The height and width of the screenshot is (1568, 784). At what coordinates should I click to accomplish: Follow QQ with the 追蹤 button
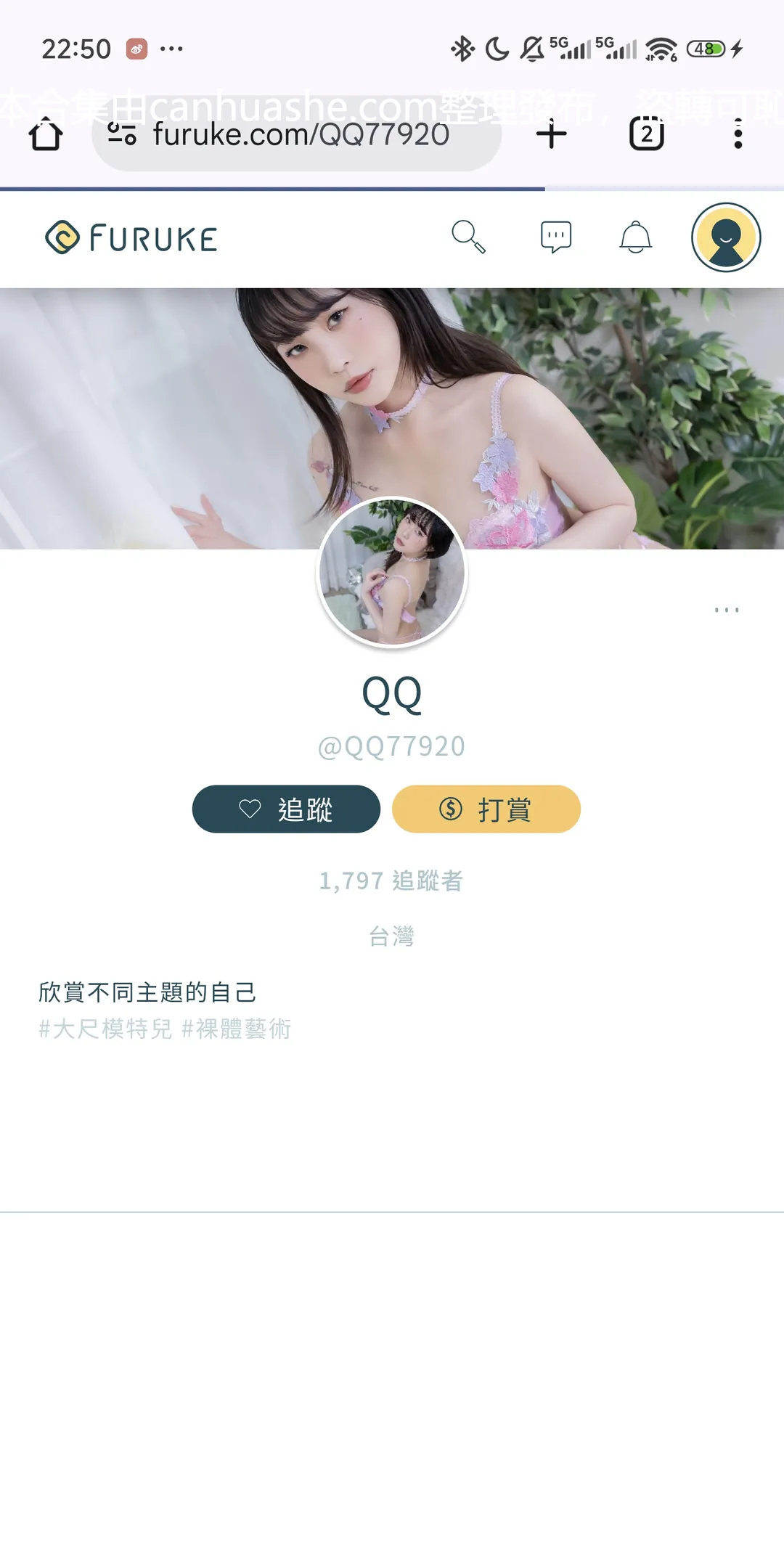click(x=286, y=809)
